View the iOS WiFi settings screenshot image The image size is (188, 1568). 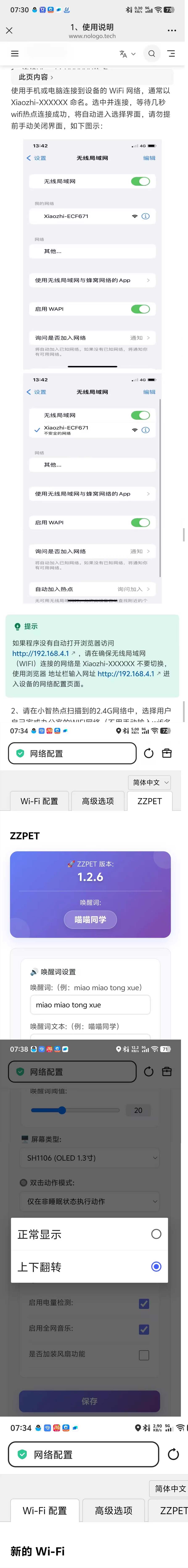point(92,256)
